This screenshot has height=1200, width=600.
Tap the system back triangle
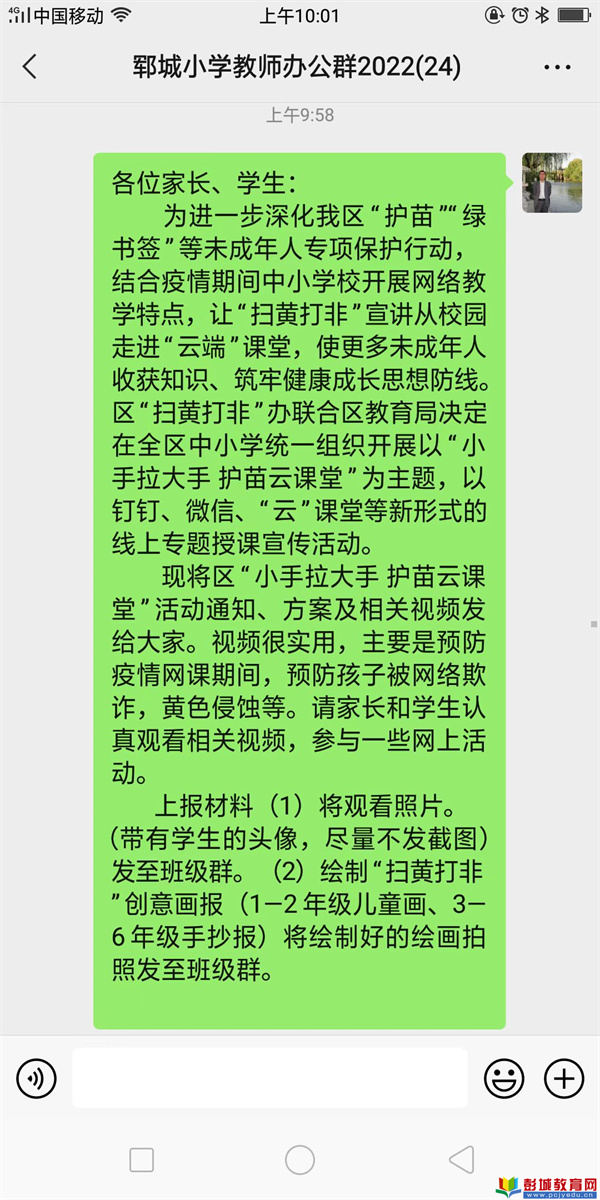click(461, 1160)
